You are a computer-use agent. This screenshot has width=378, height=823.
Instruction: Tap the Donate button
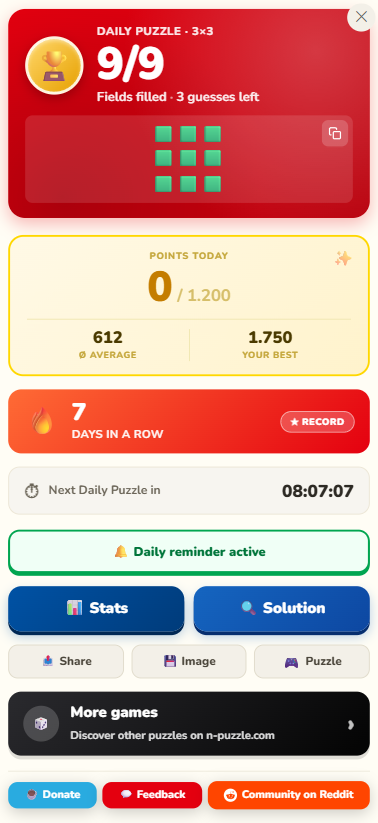pos(52,795)
